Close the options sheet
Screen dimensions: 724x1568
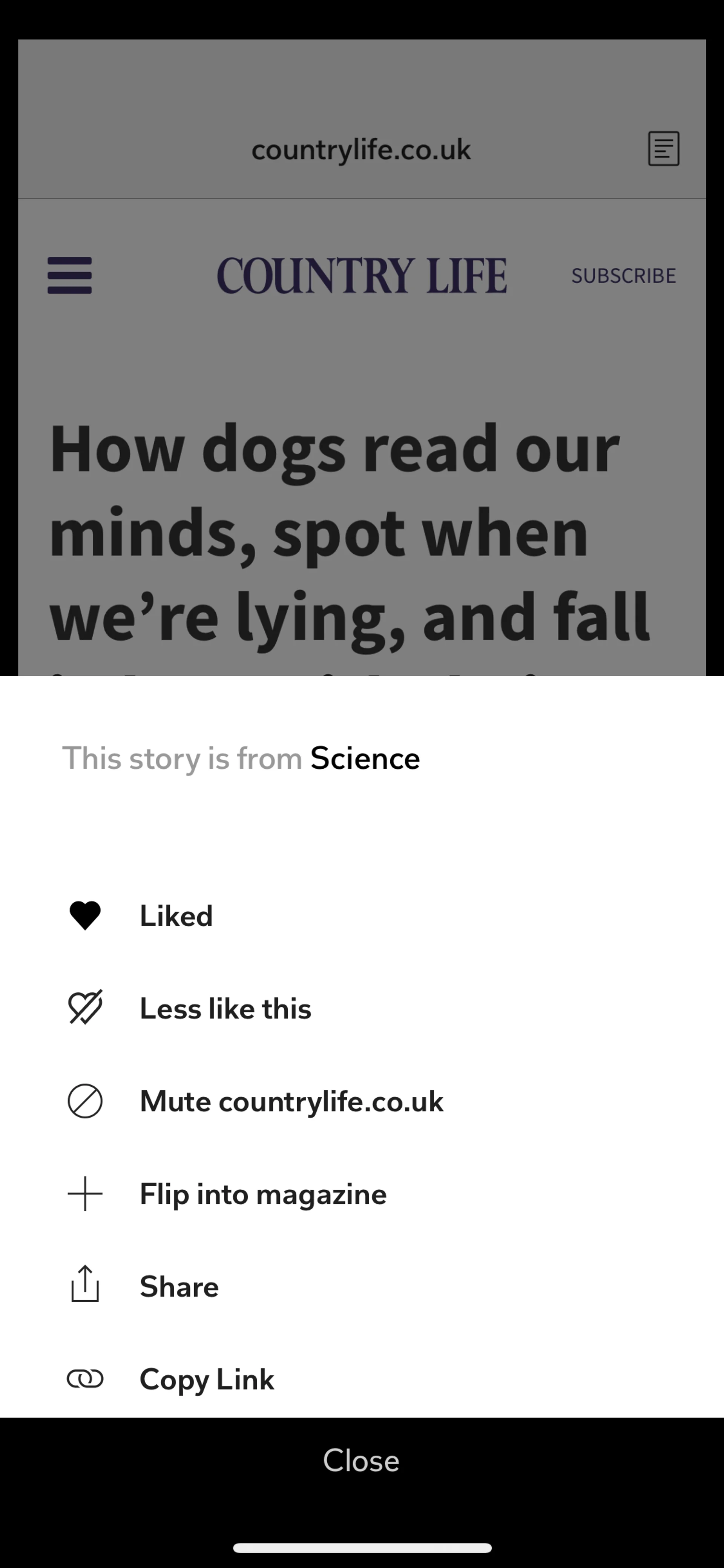(x=361, y=1460)
